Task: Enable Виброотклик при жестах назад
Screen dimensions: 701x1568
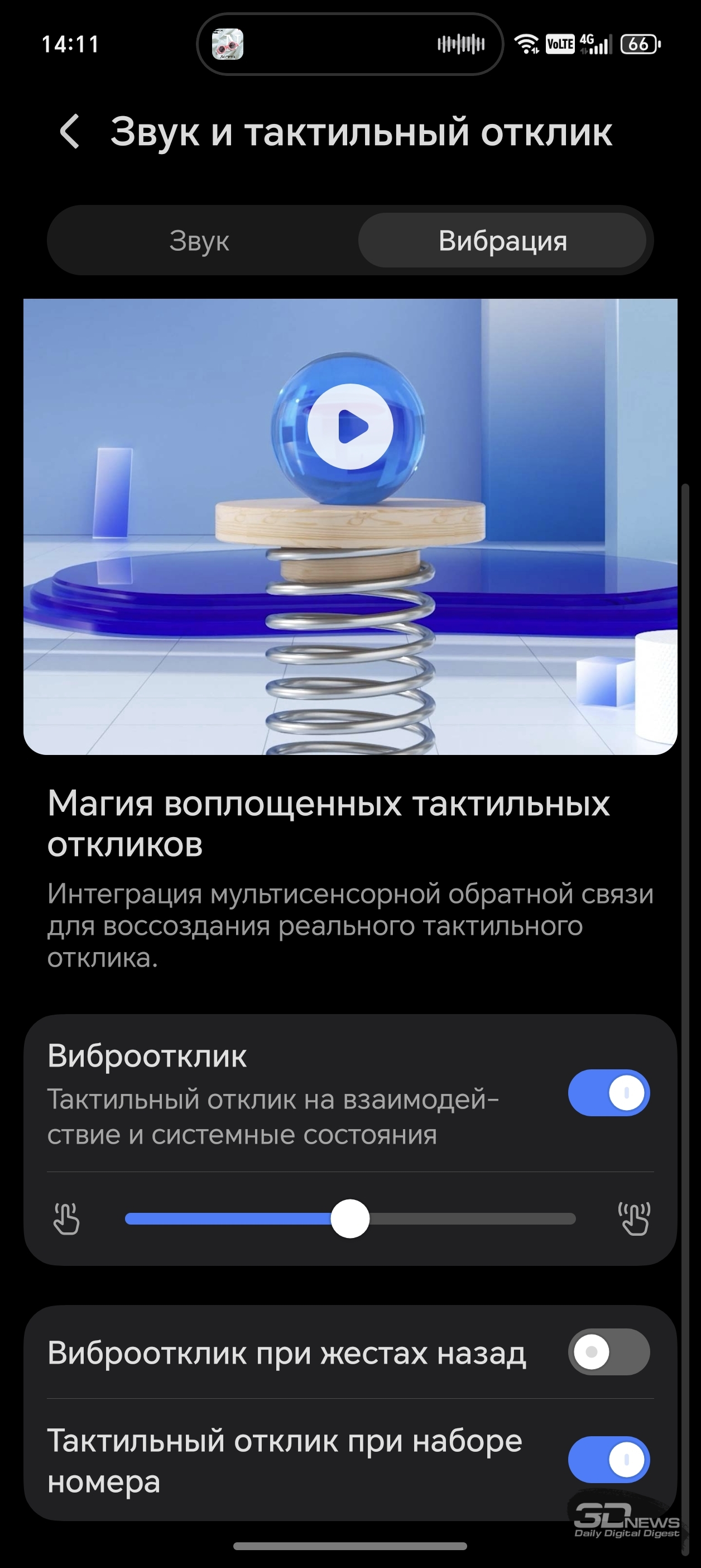Action: [608, 1352]
